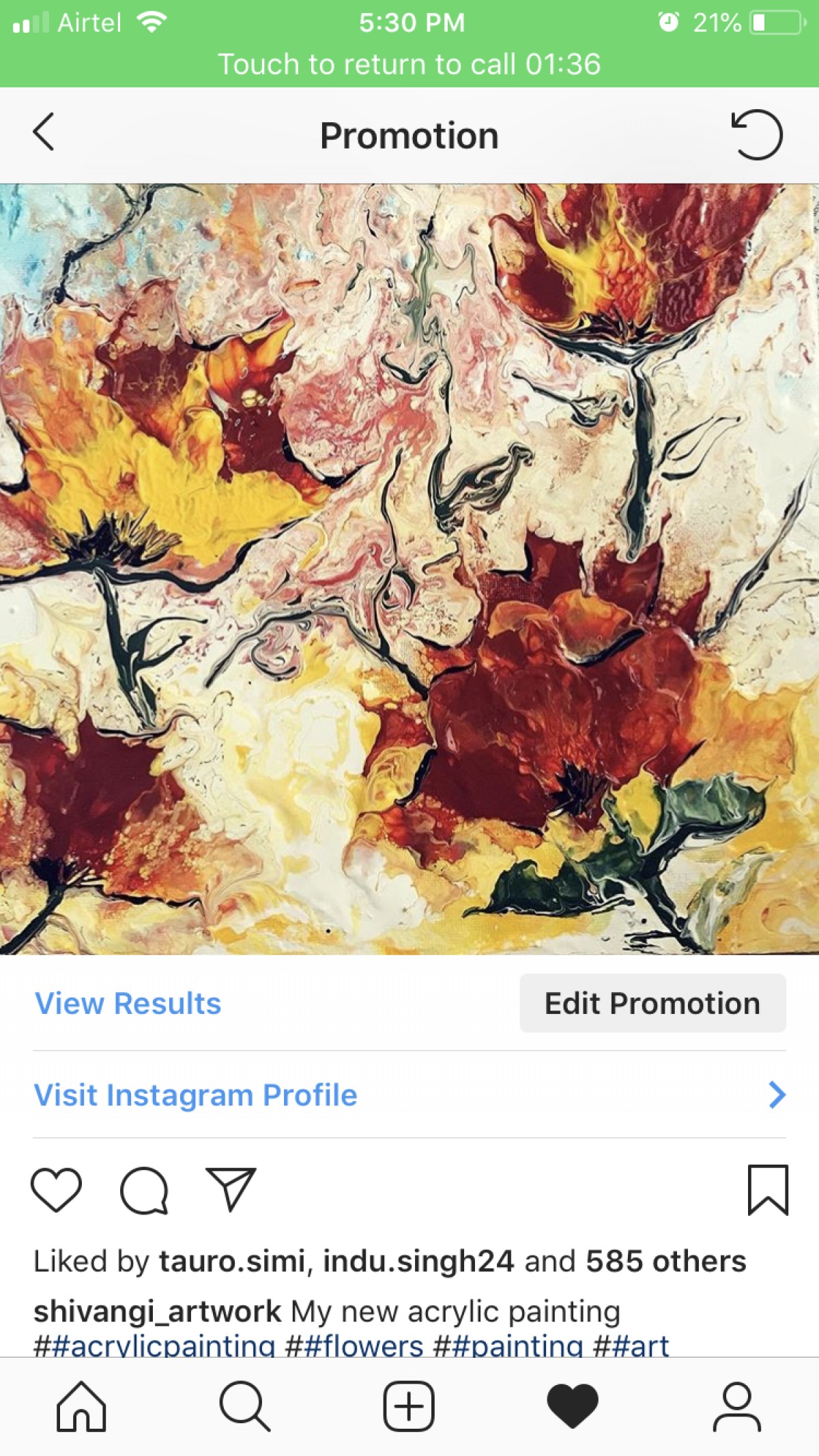Screen dimensions: 819x1456
Task: Open View Results for this promotion
Action: tap(128, 1004)
